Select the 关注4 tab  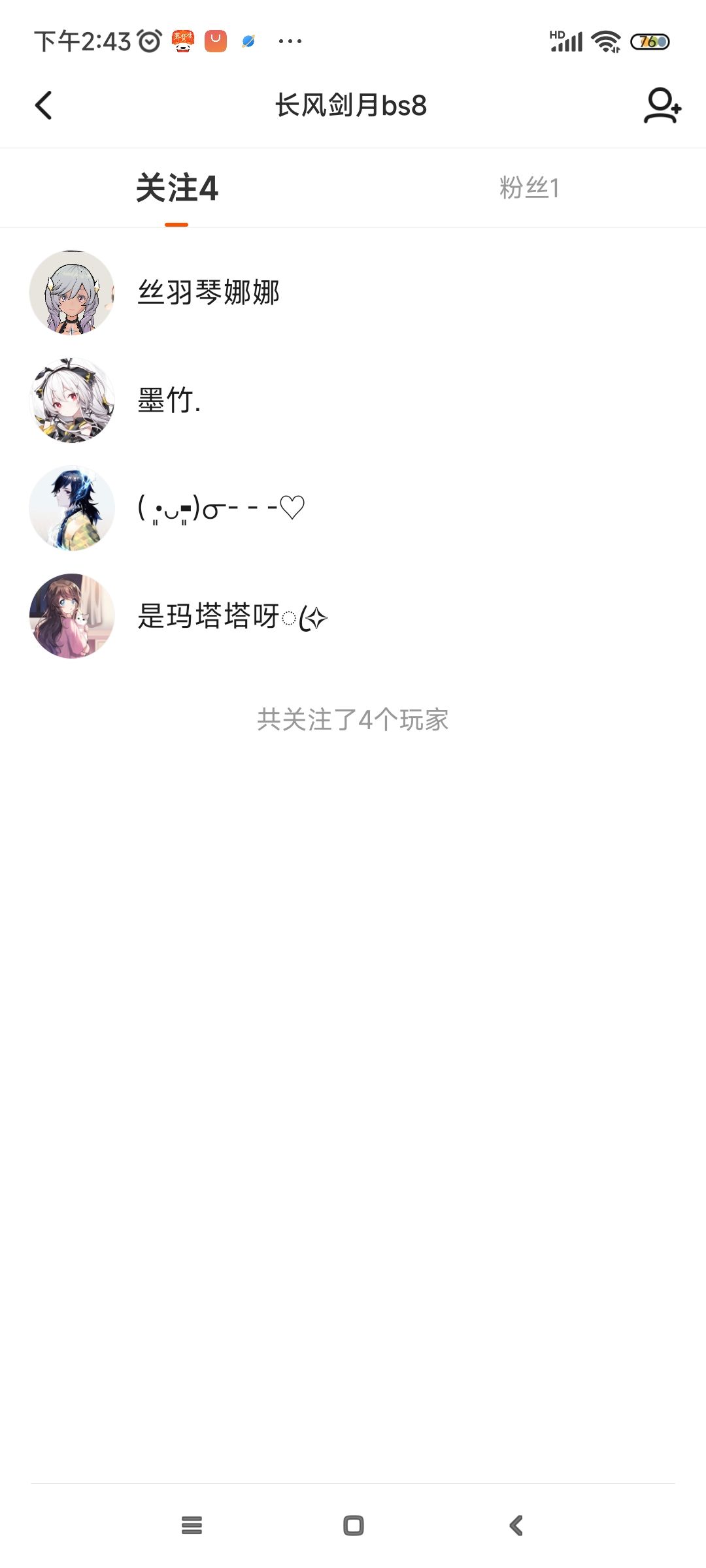pyautogui.click(x=176, y=188)
